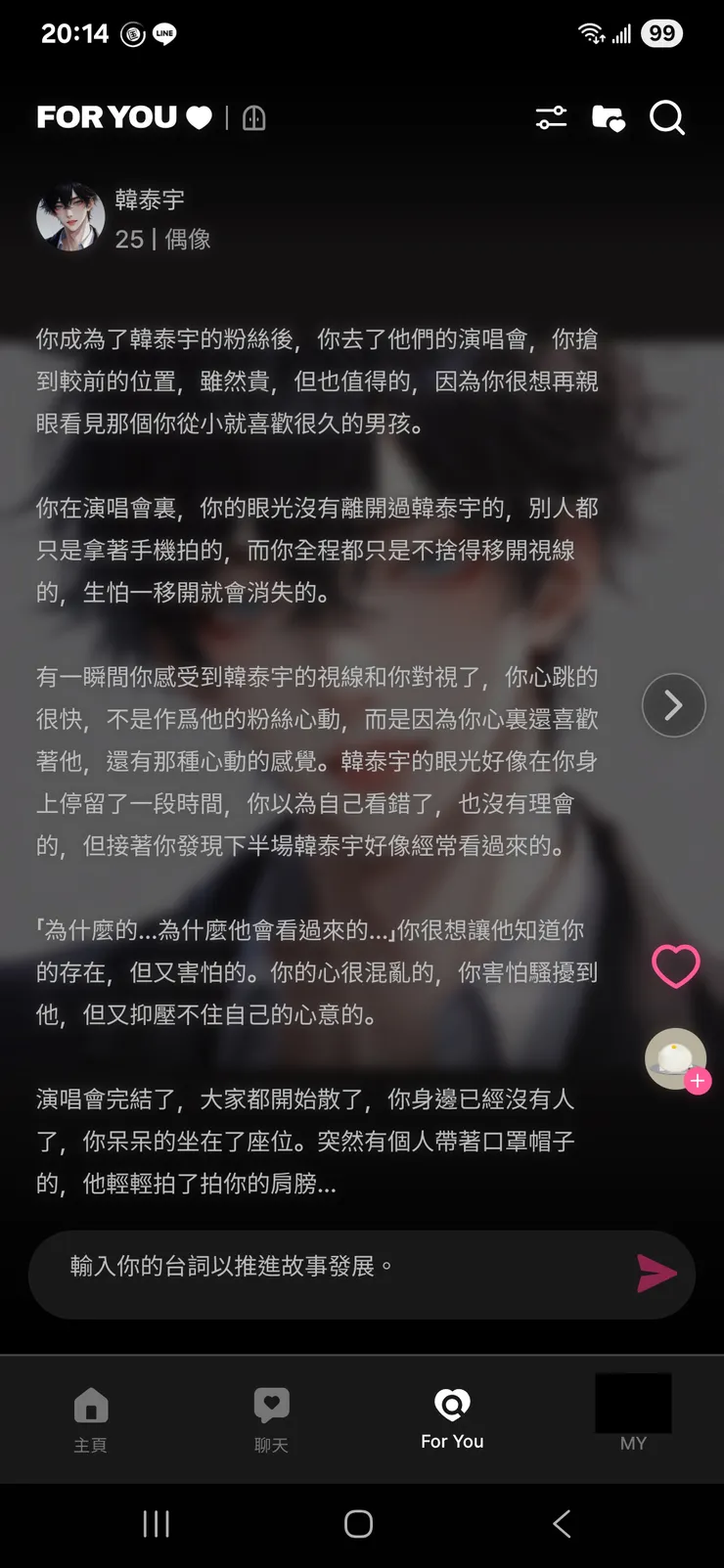Tap the plus badge on the character bubble
The height and width of the screenshot is (1568, 724).
(697, 1082)
